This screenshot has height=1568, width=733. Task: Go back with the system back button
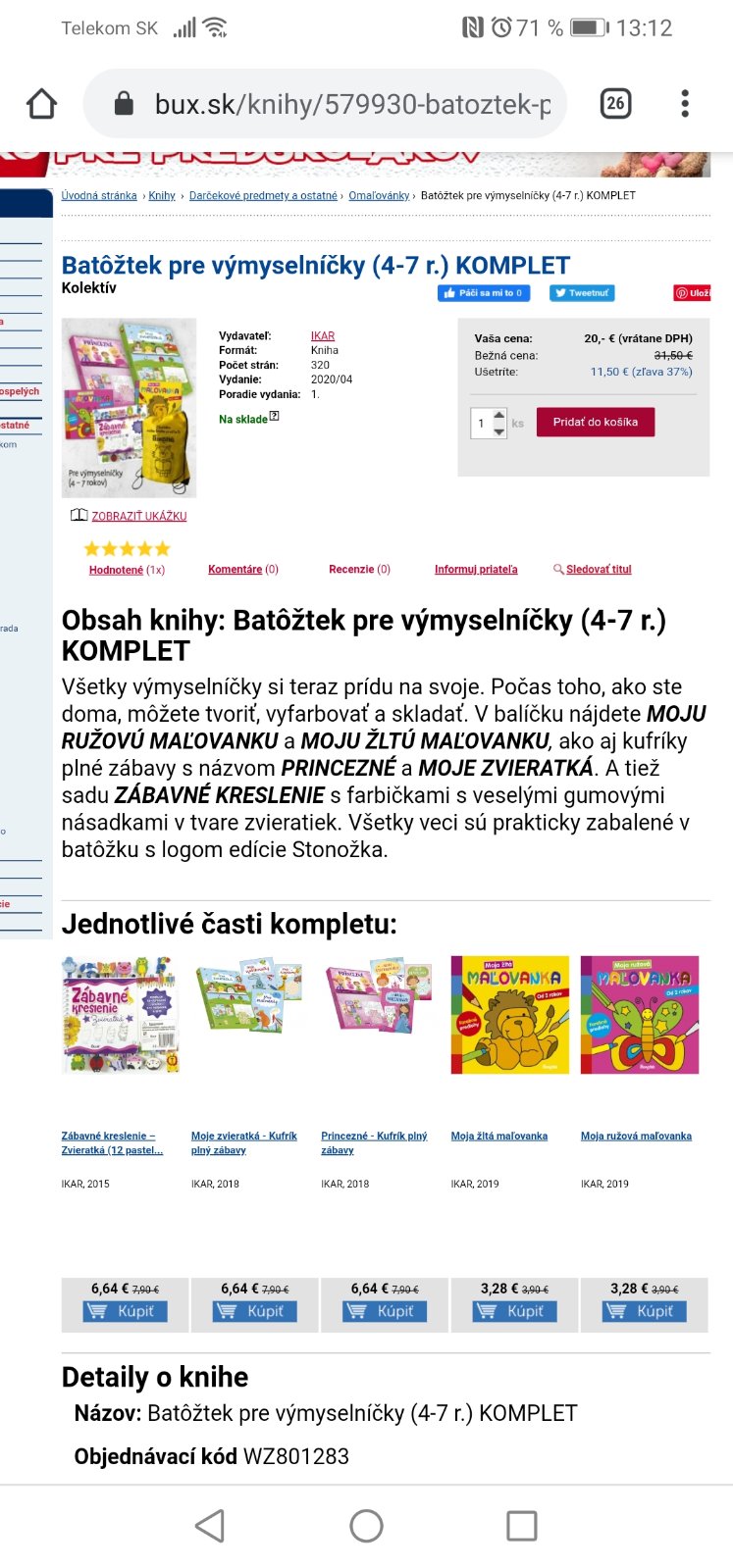pos(210,1525)
